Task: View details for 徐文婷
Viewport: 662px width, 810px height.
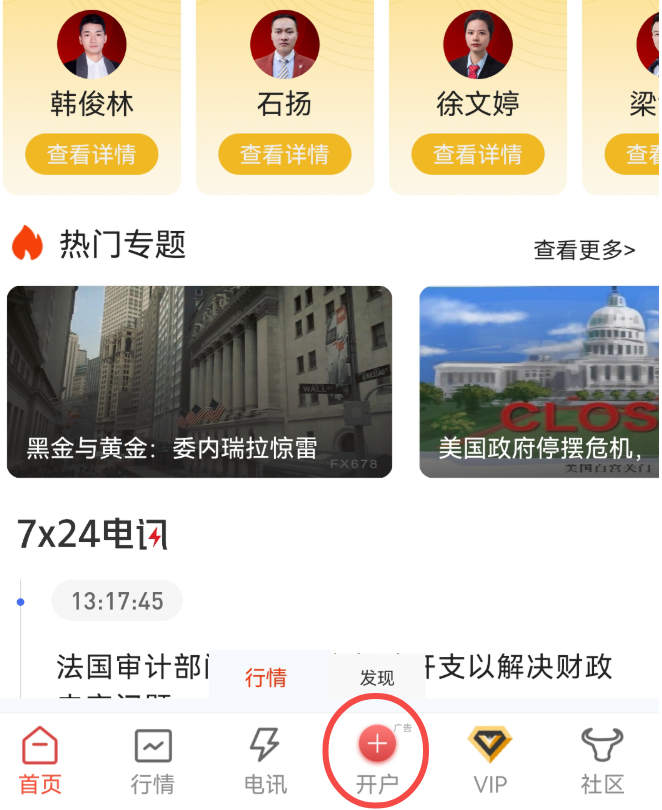Action: pyautogui.click(x=477, y=155)
